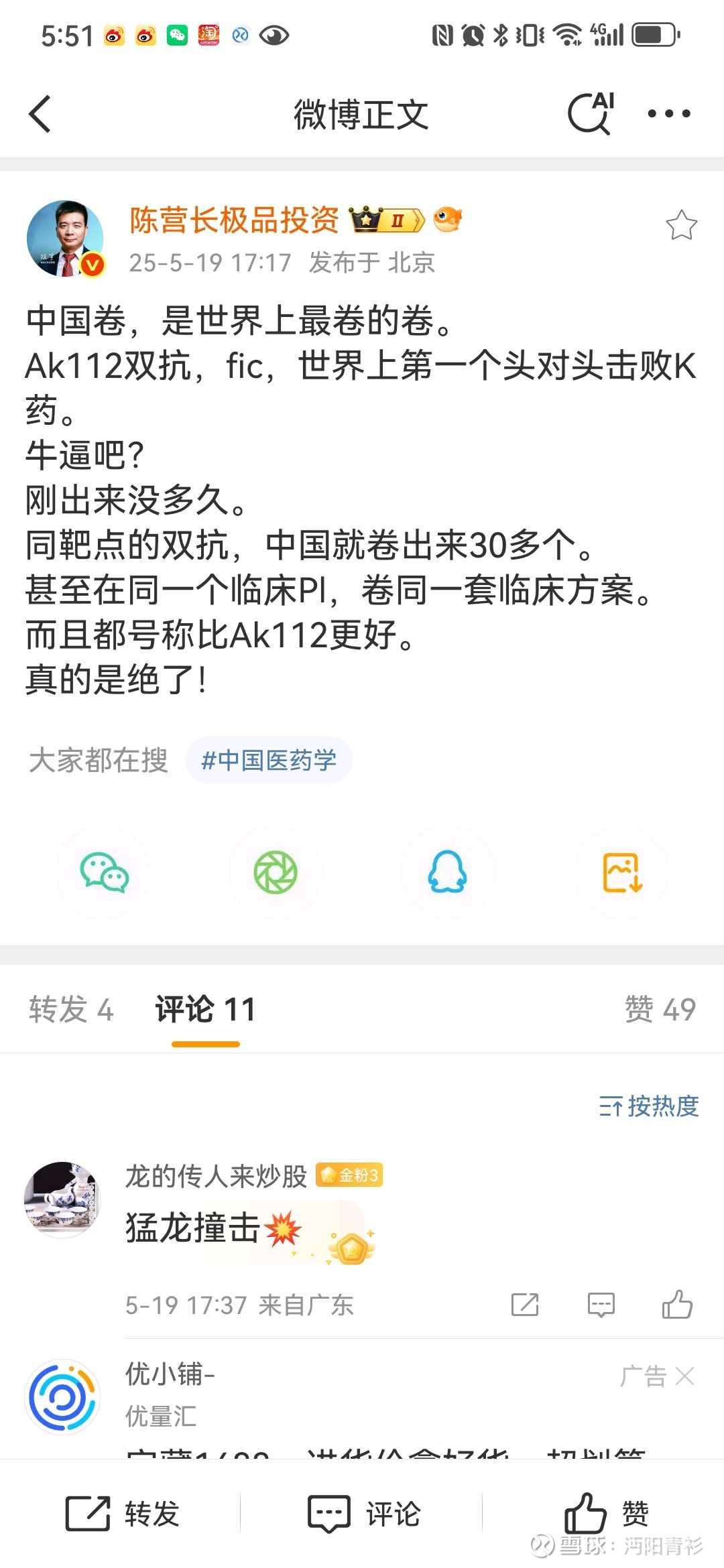Share to WeChat Moments
This screenshot has width=724, height=1568.
(x=276, y=872)
